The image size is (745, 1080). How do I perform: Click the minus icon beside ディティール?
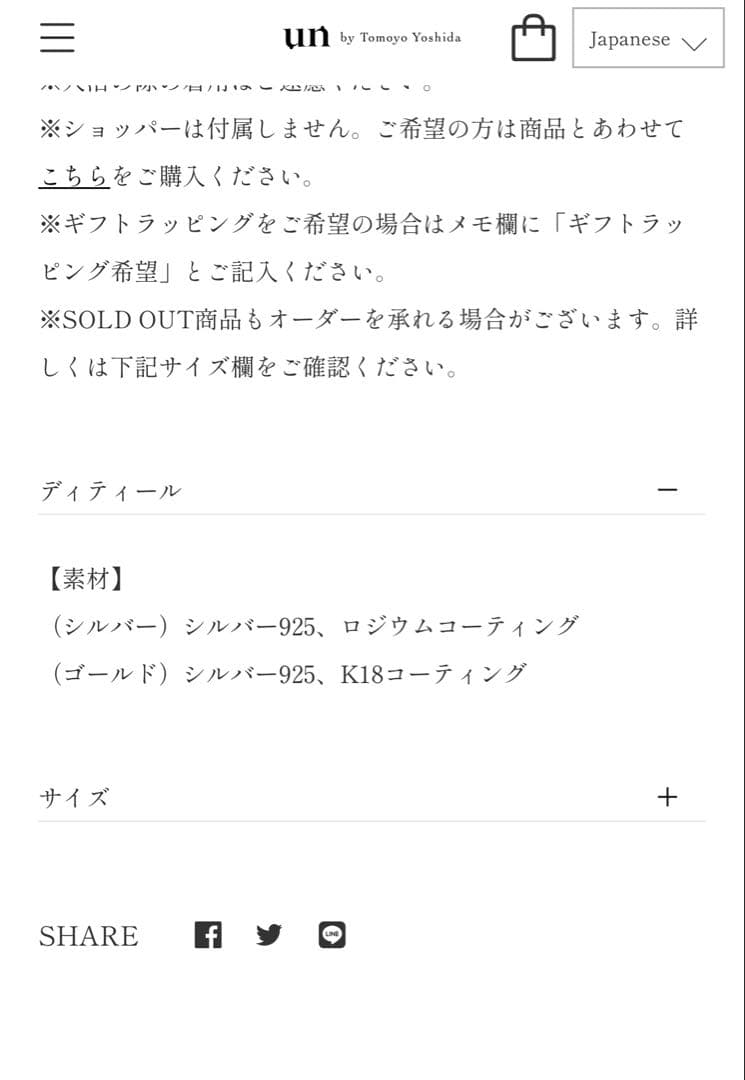pos(668,489)
